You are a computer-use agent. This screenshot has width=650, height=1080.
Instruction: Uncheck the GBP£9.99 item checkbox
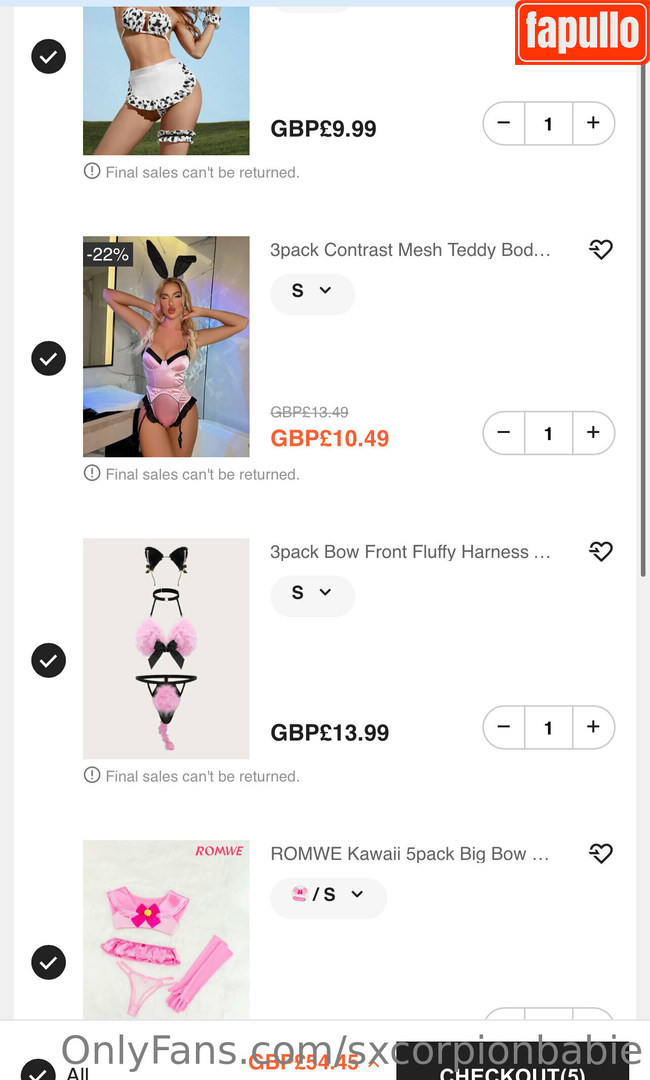pos(48,57)
